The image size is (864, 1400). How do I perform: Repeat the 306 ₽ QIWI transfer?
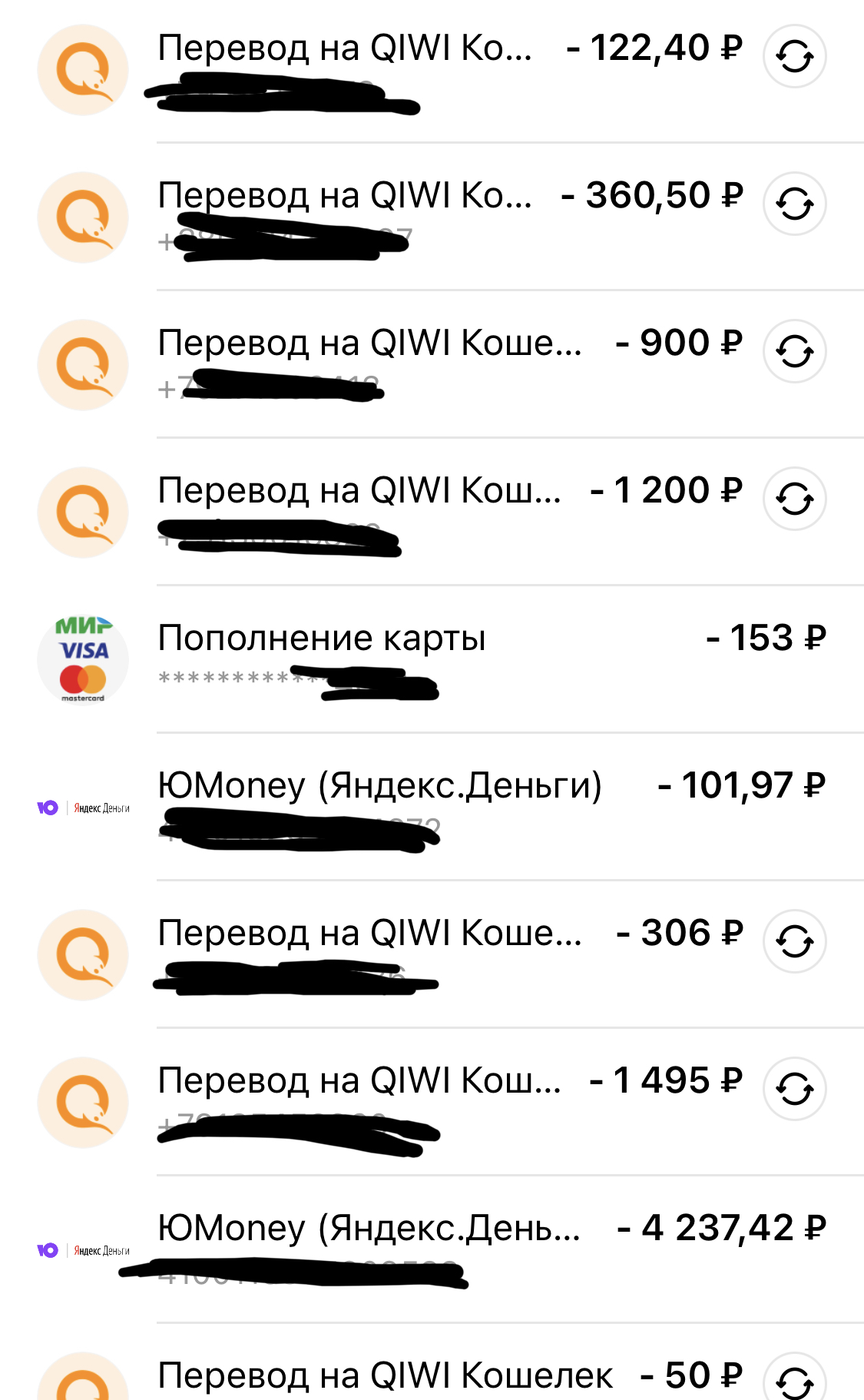click(x=794, y=941)
